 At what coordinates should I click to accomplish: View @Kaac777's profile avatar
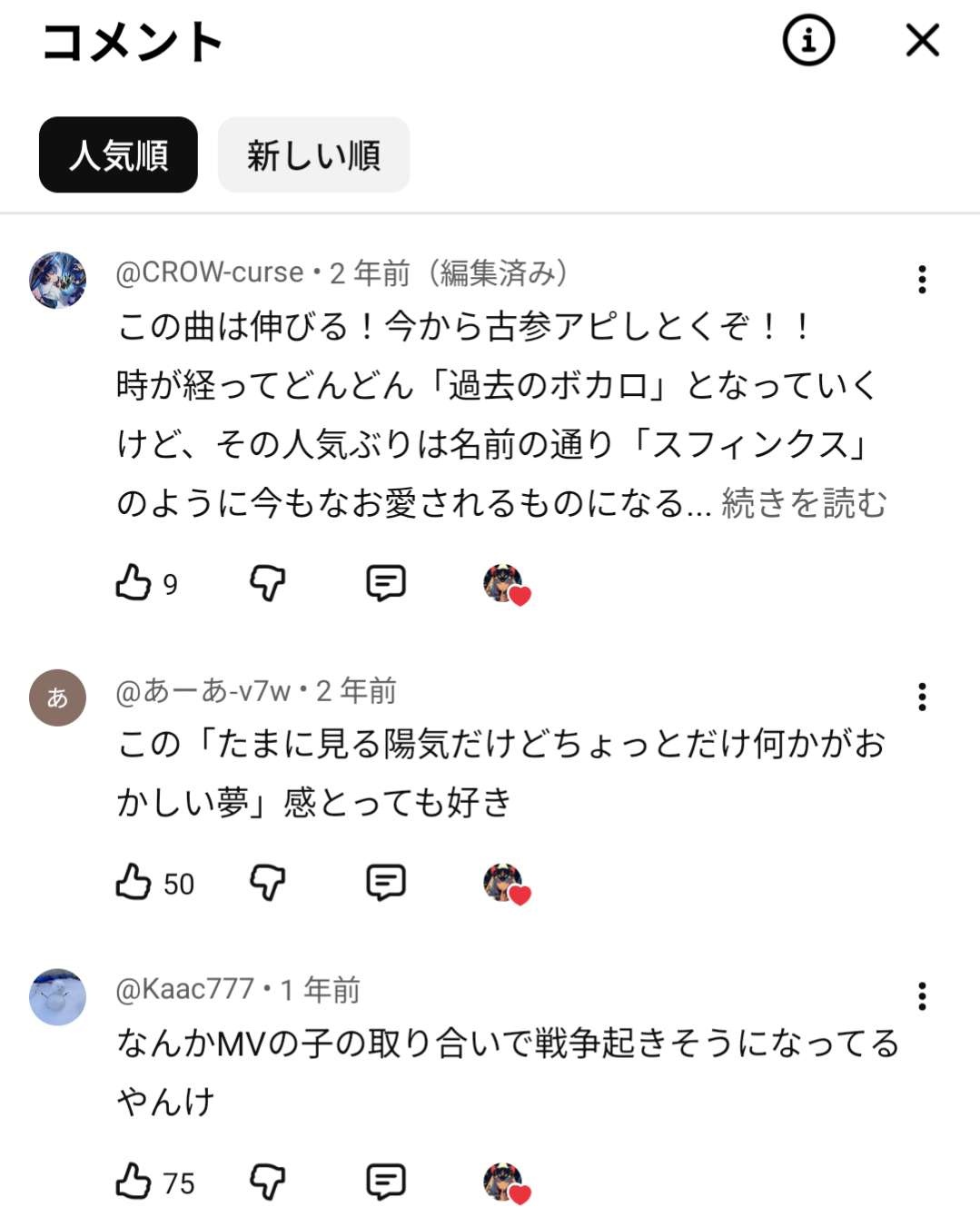pyautogui.click(x=58, y=997)
